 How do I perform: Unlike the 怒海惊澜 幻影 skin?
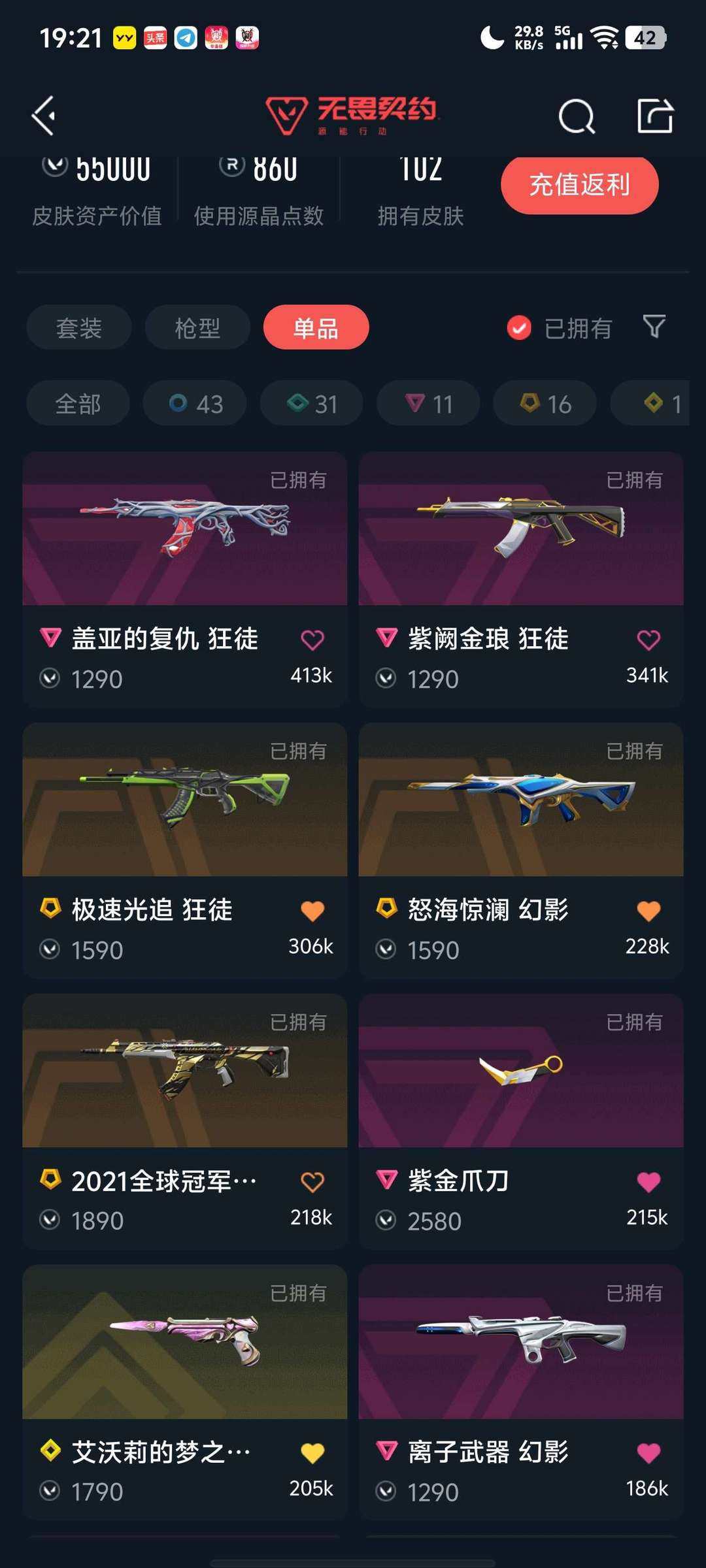point(648,911)
